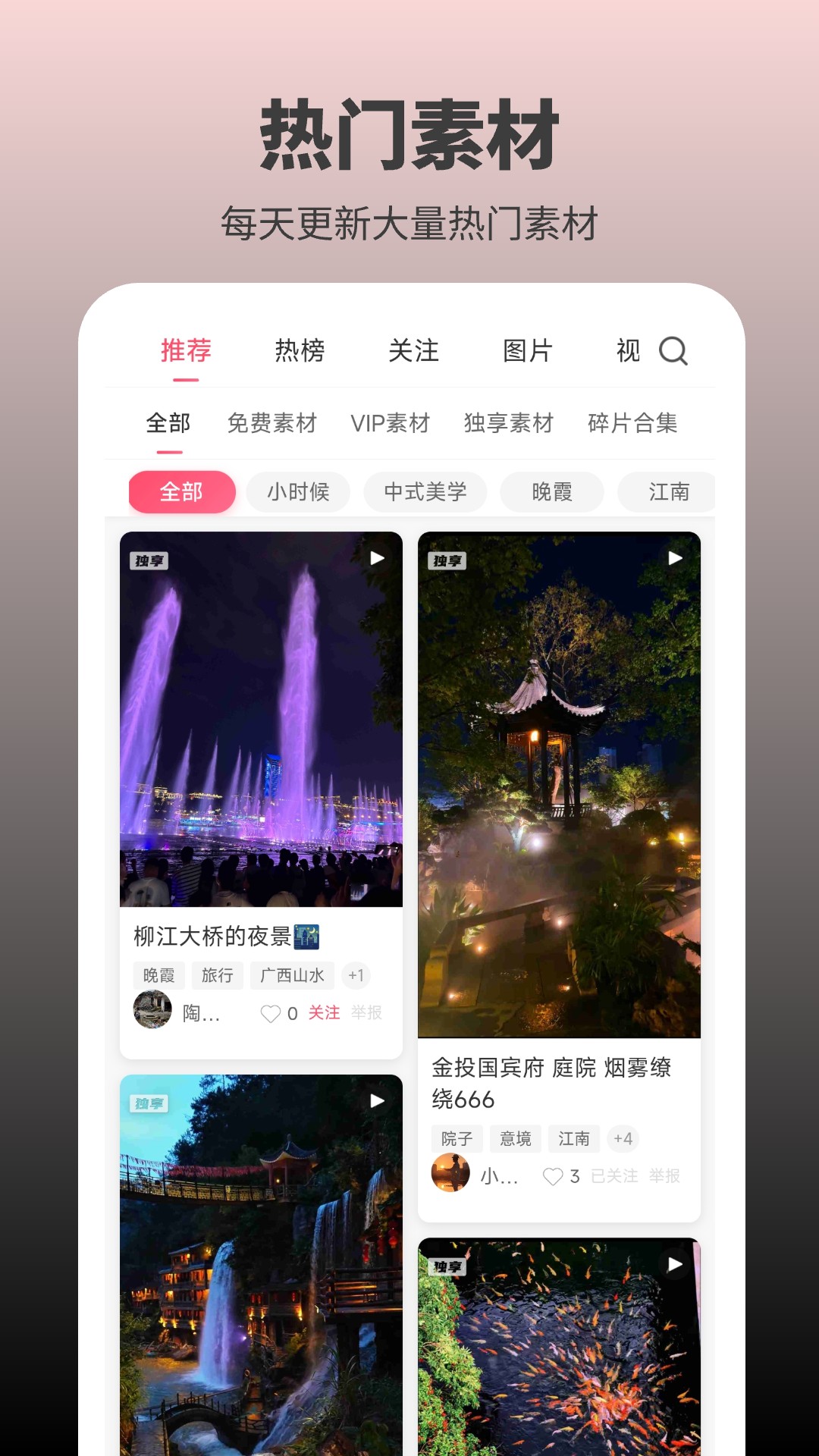This screenshot has height=1456, width=819.
Task: Expand the +1 hidden tag on 柳江大桥 card
Action: [356, 975]
